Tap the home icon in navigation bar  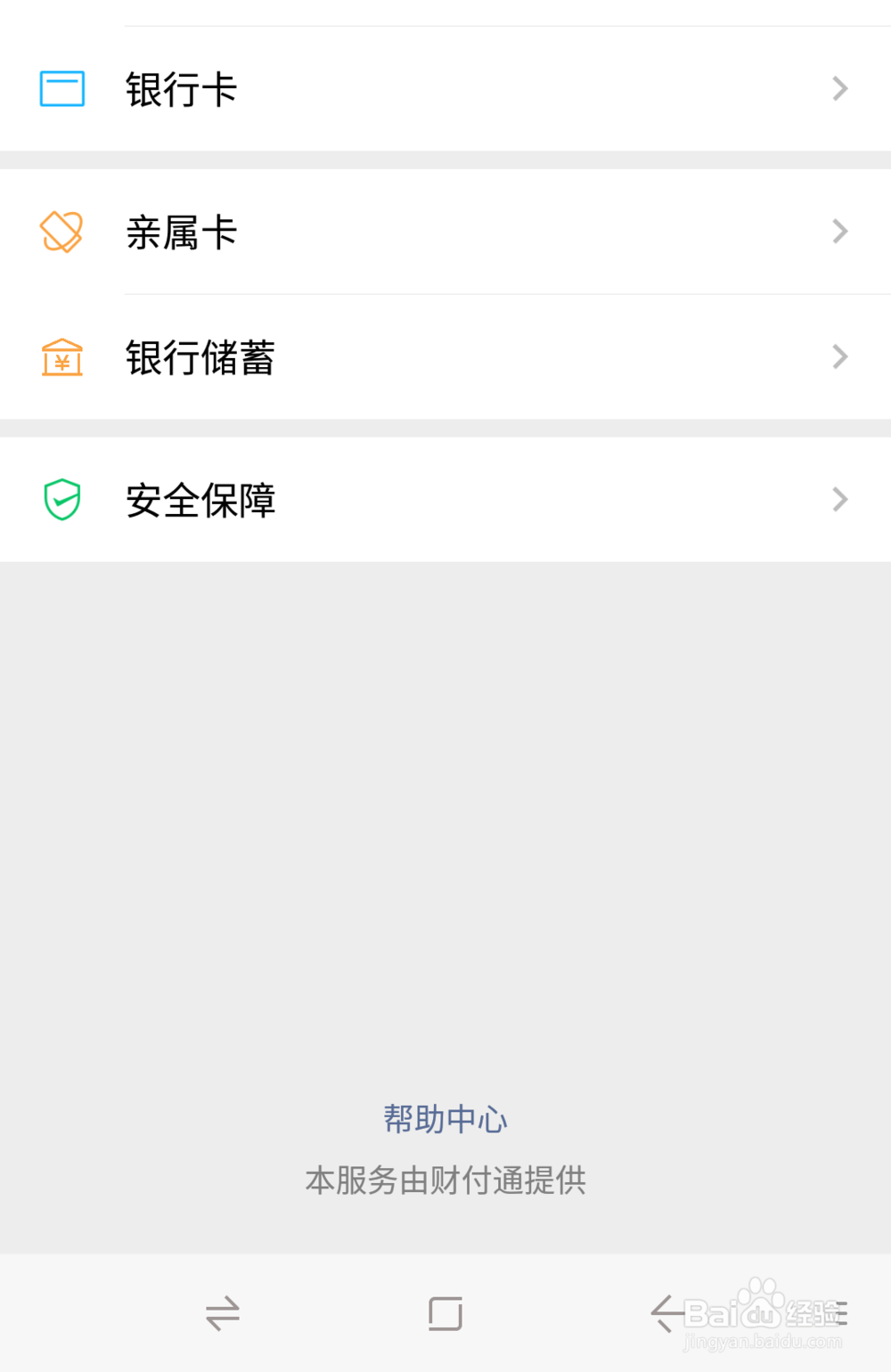coord(445,1313)
